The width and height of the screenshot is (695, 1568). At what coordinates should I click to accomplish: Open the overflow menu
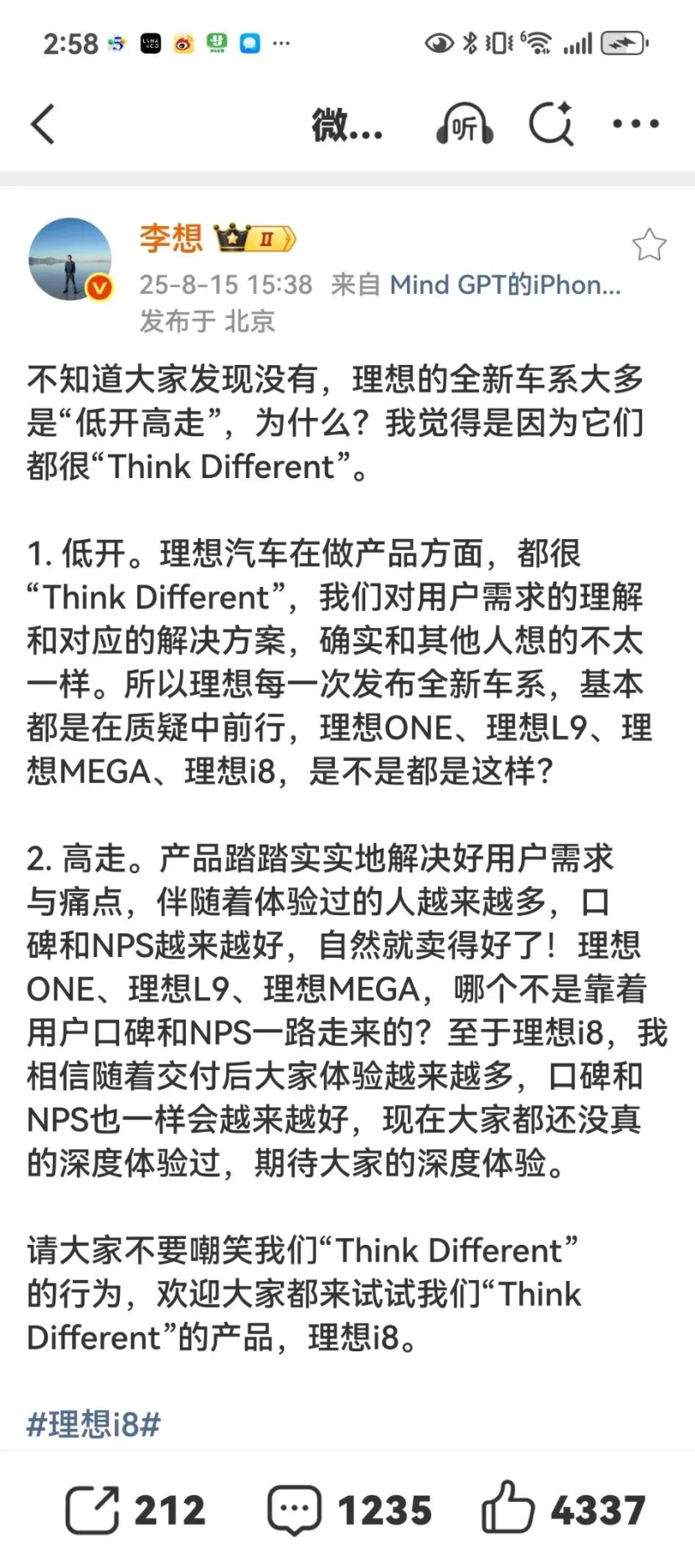tap(636, 124)
